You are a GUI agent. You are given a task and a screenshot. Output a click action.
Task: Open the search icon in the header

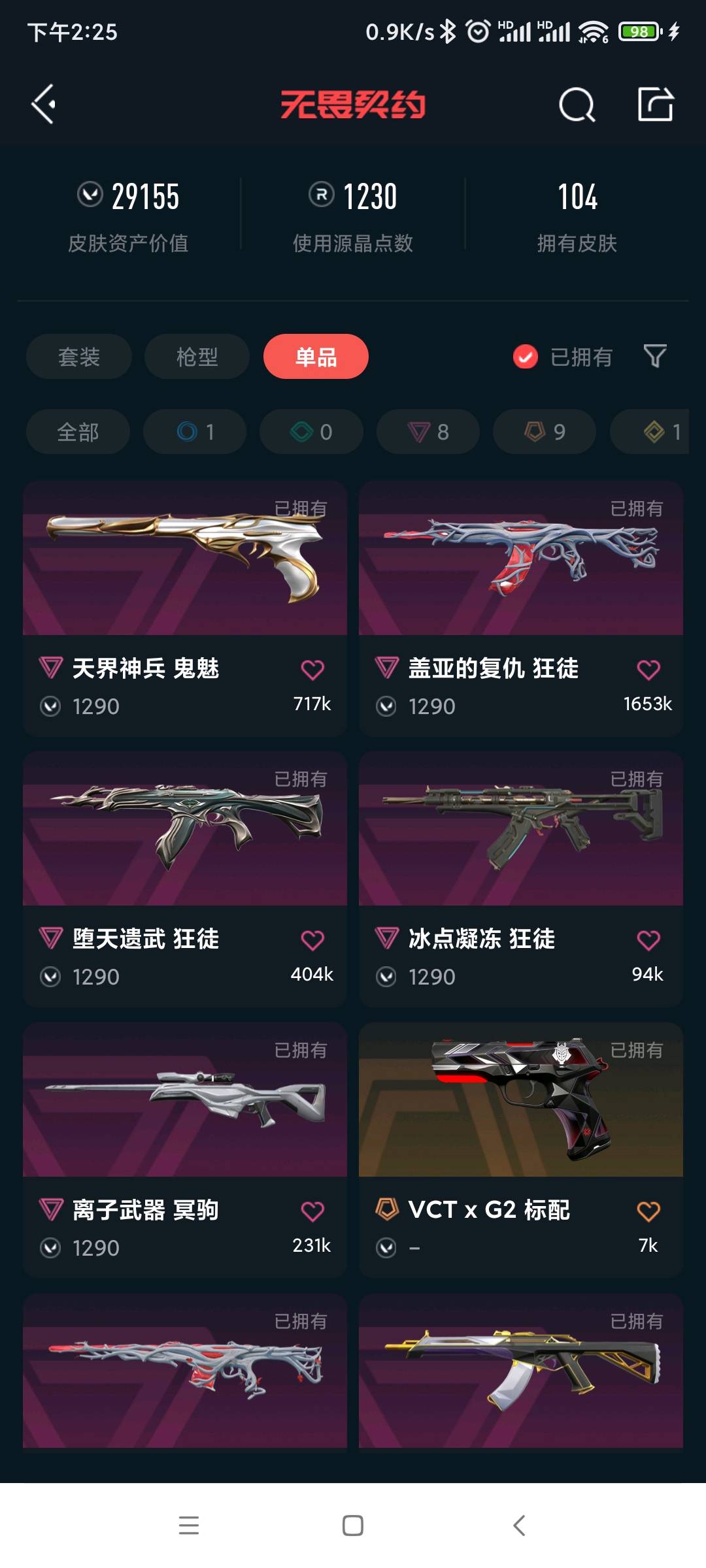[577, 105]
